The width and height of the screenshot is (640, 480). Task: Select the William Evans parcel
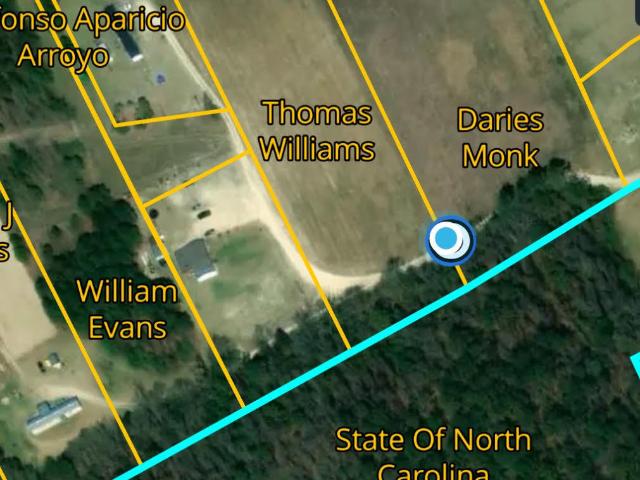click(x=127, y=309)
